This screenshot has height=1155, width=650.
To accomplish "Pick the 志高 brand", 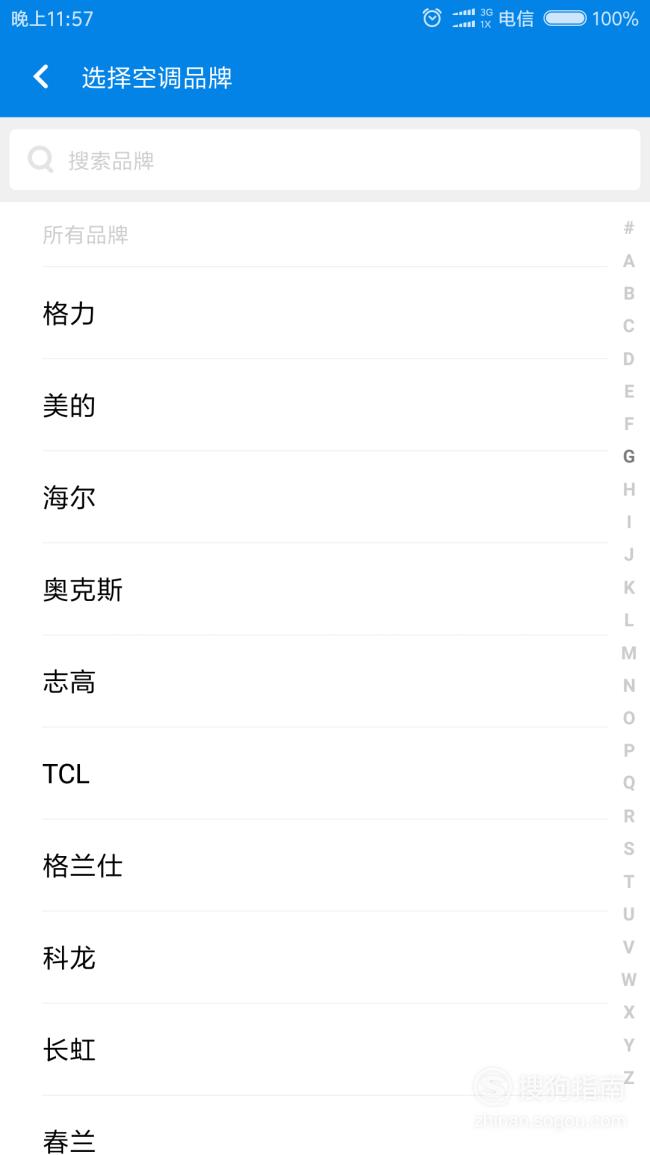I will coord(325,682).
